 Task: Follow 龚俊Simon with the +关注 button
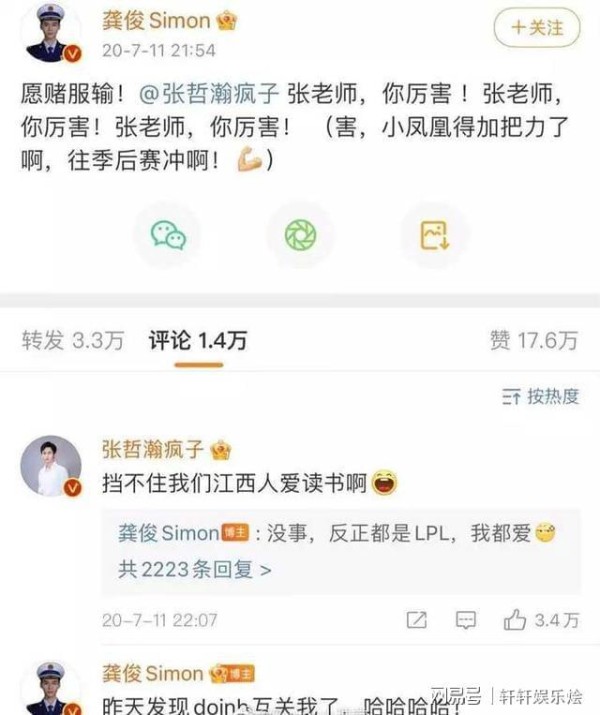pos(536,28)
